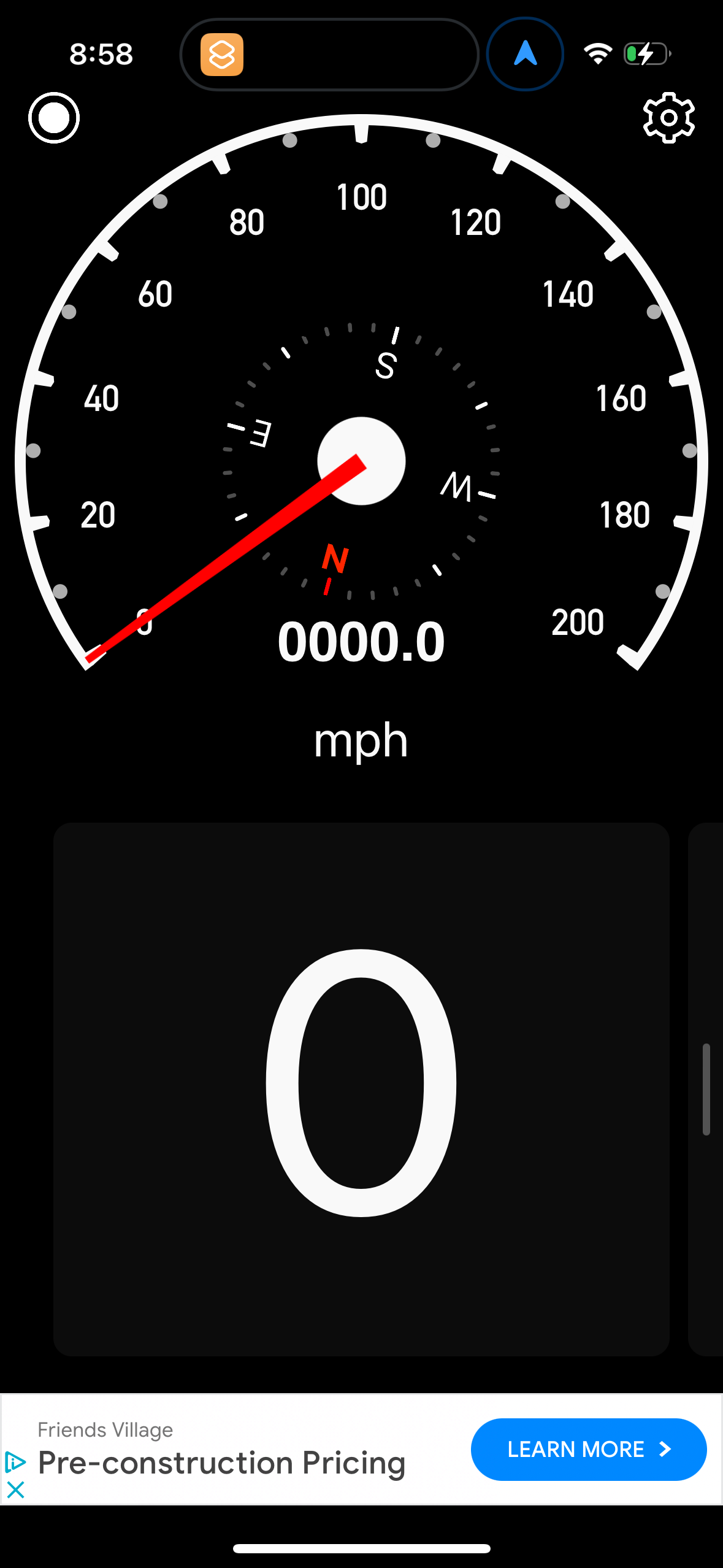Tap the white record circle button
The height and width of the screenshot is (1568, 723).
coord(53,118)
